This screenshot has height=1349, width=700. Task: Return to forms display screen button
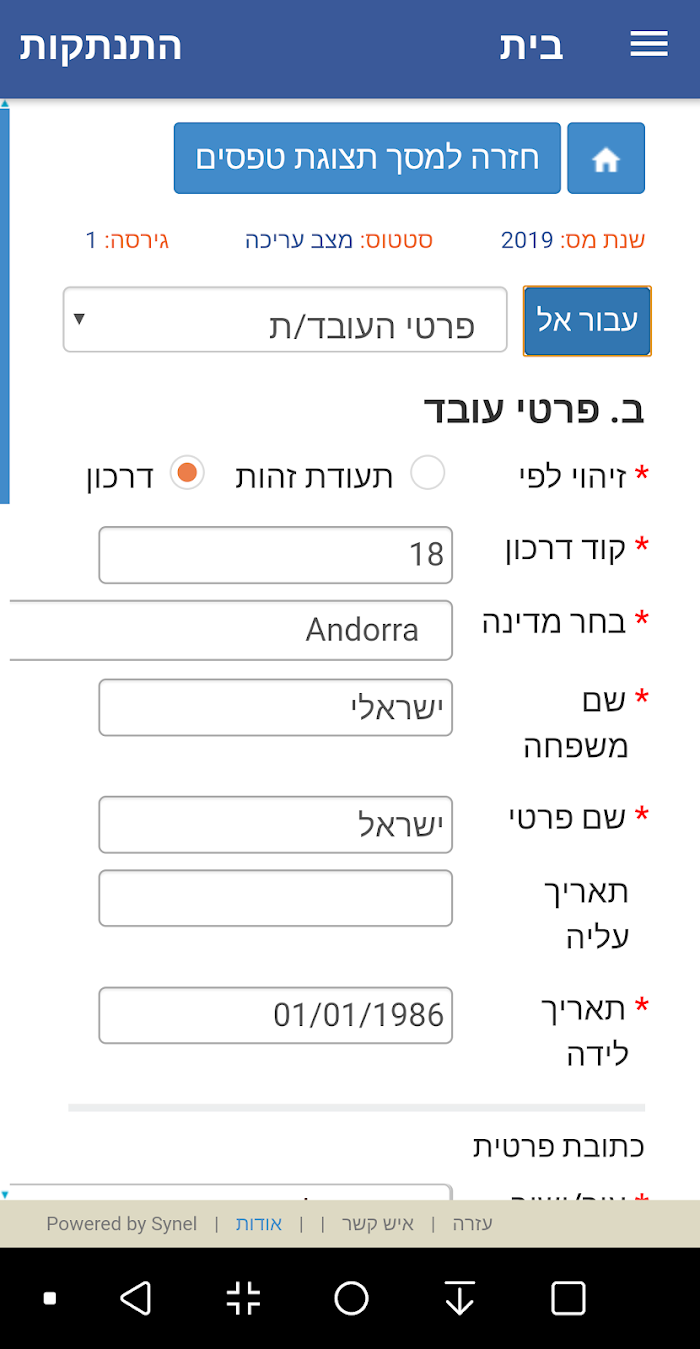[x=367, y=158]
